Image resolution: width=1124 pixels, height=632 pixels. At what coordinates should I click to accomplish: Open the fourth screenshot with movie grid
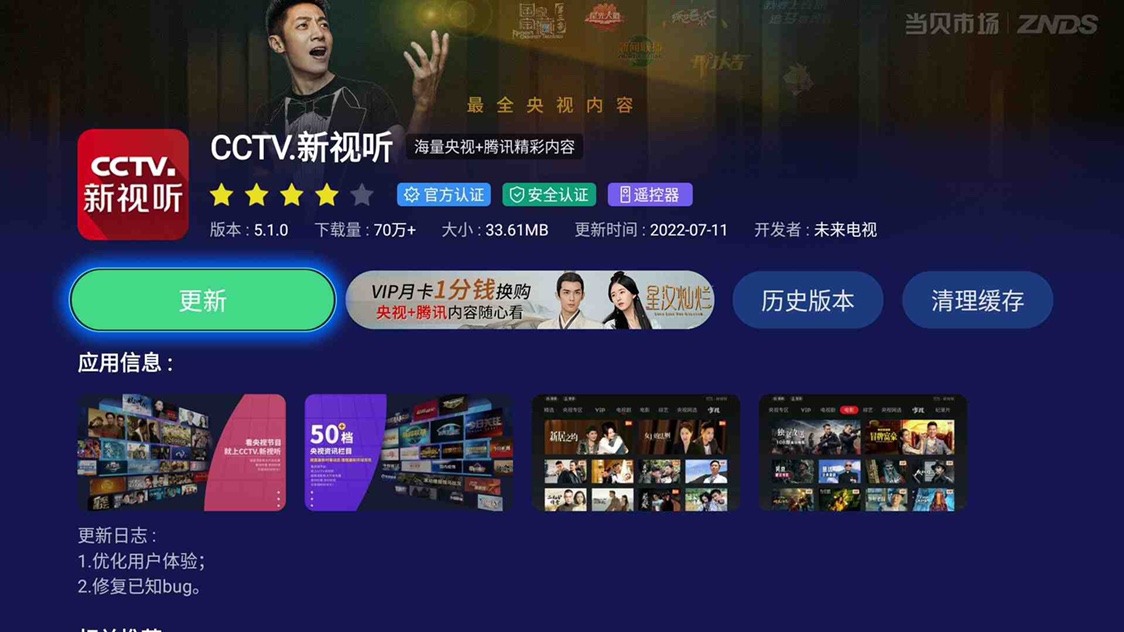click(862, 452)
